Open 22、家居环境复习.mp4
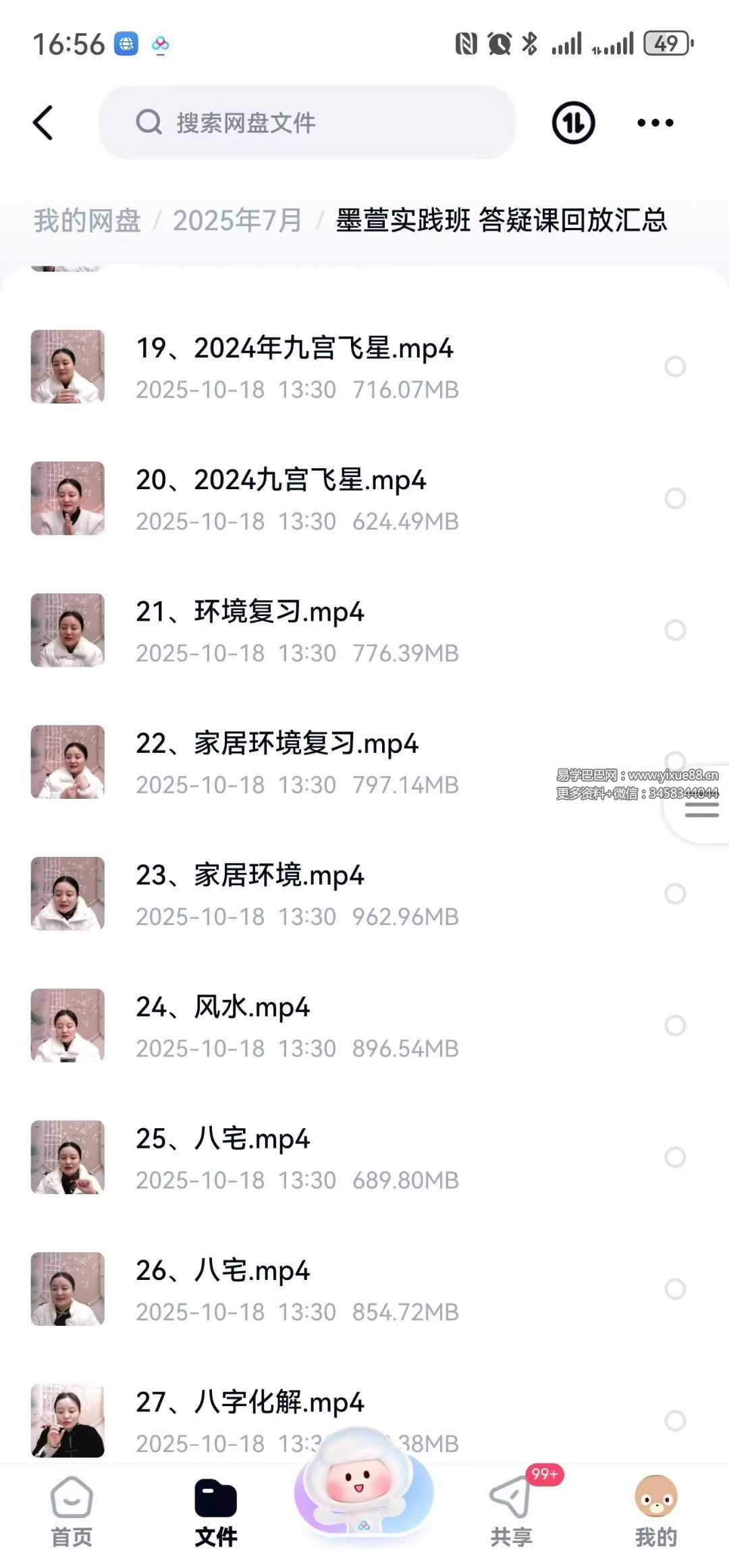This screenshot has width=729, height=1568. click(x=277, y=744)
